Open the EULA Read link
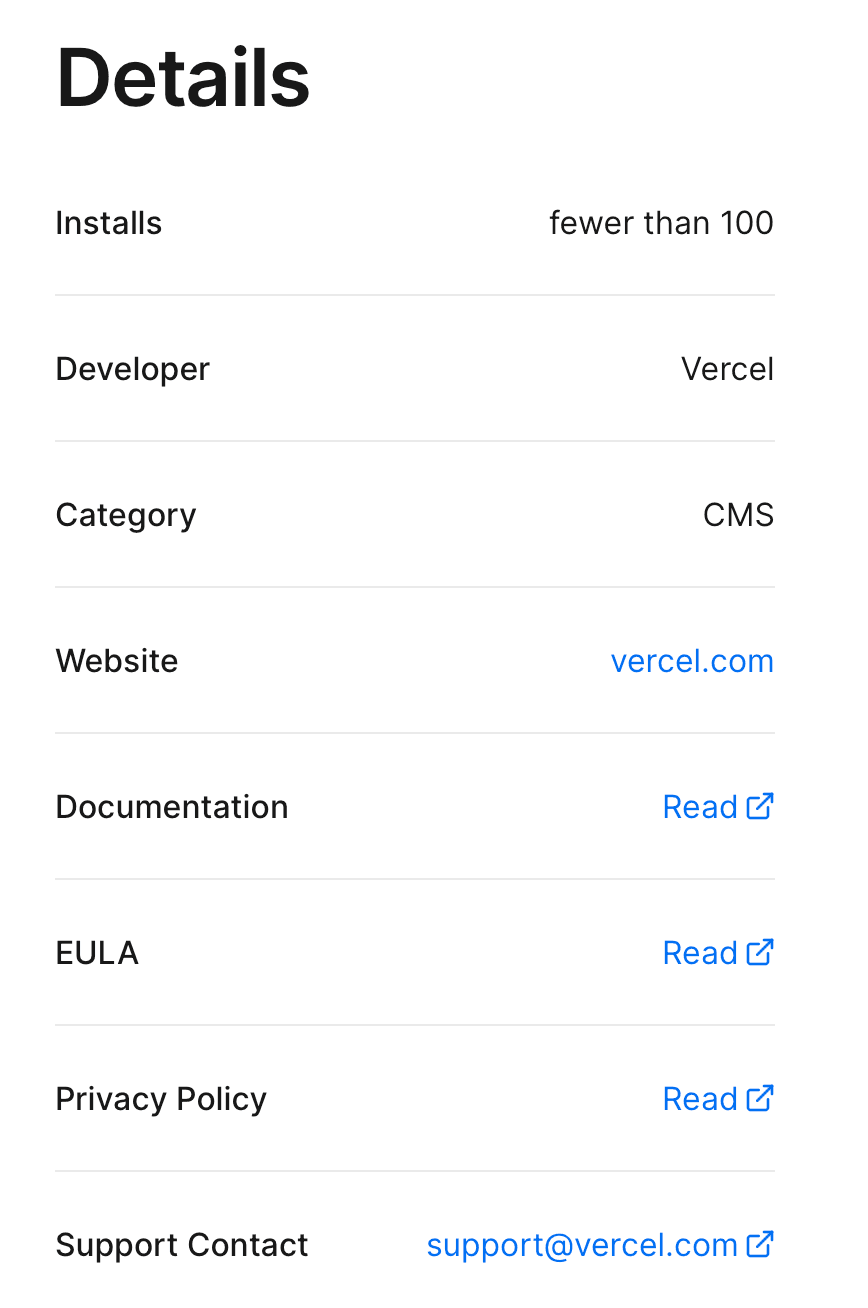The image size is (868, 1308). pyautogui.click(x=717, y=953)
